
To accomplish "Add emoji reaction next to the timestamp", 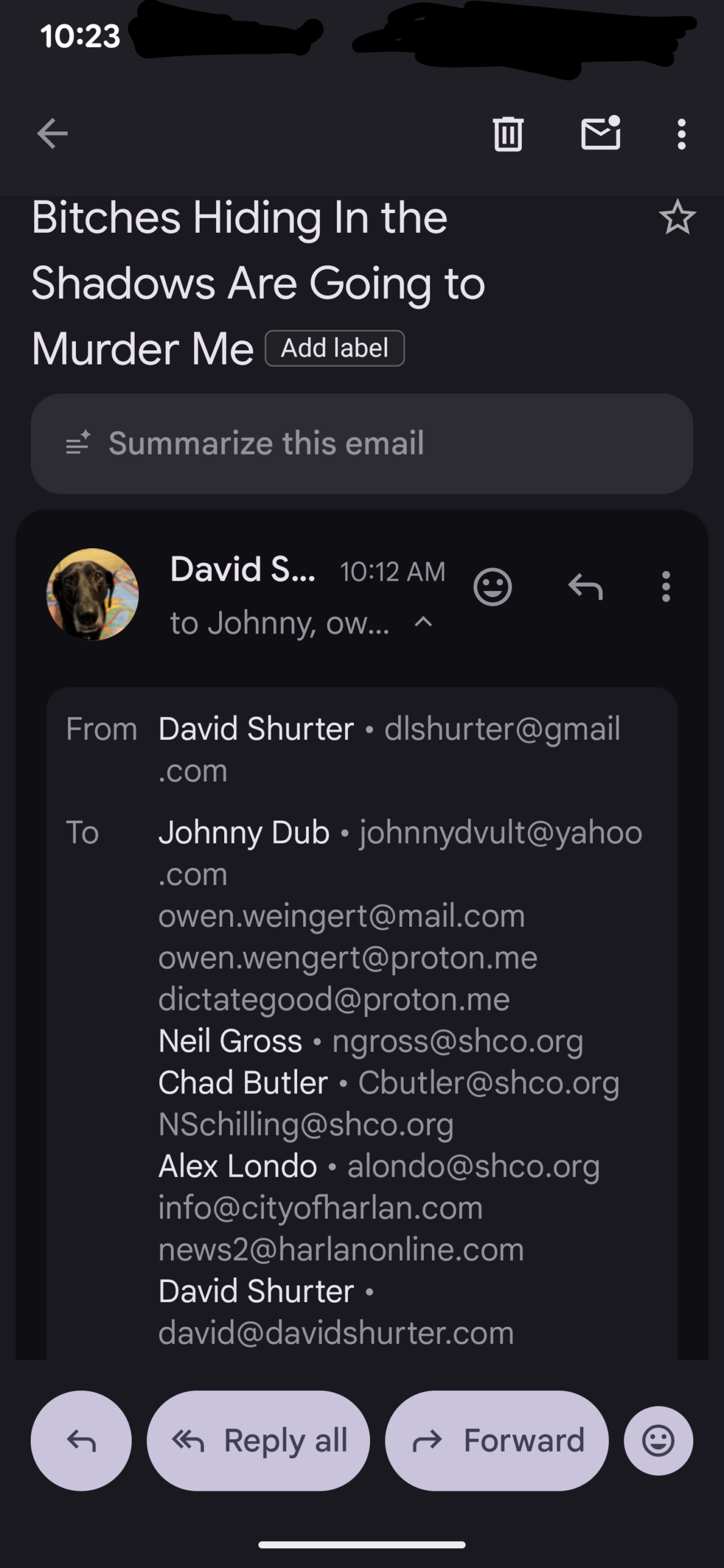I will tap(492, 587).
